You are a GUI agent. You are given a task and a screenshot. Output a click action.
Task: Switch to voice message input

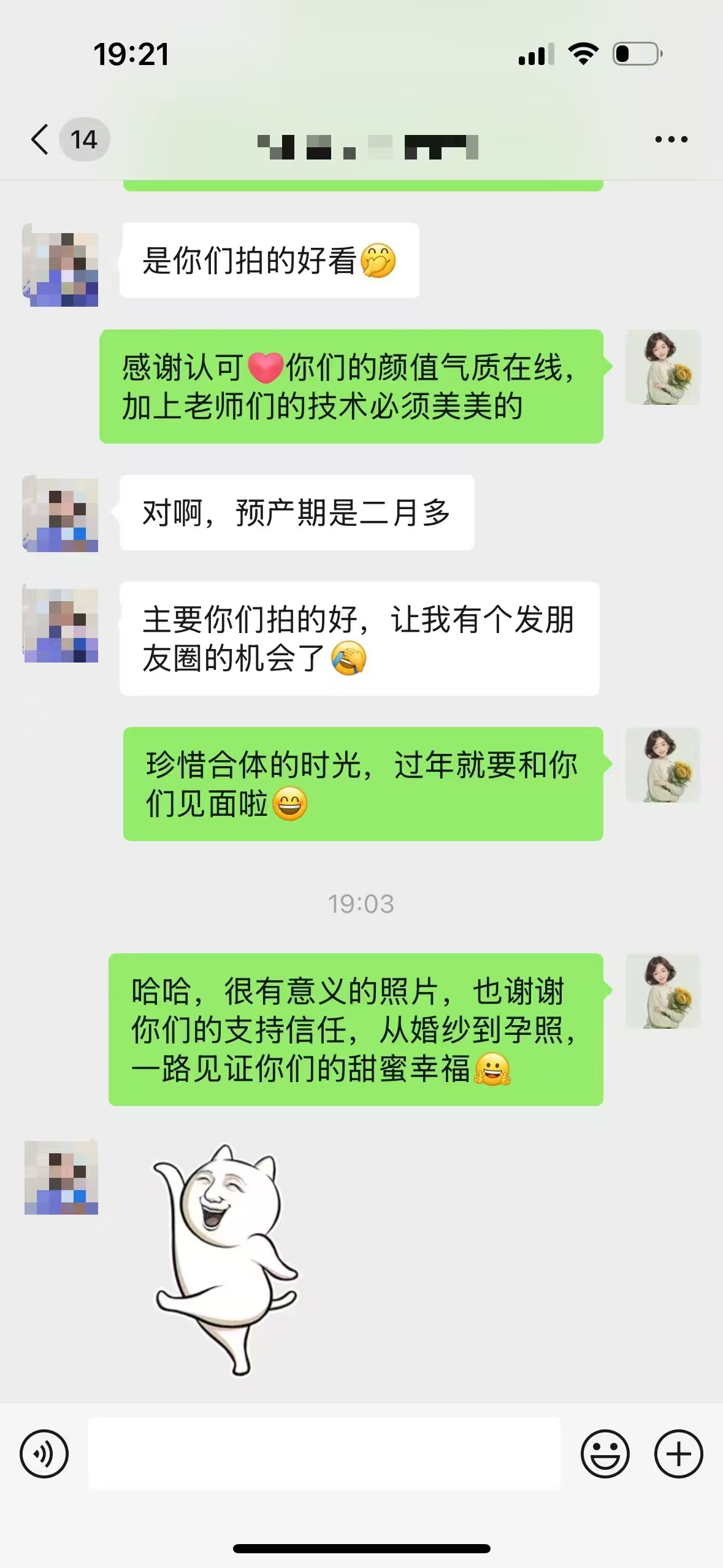[x=44, y=1454]
